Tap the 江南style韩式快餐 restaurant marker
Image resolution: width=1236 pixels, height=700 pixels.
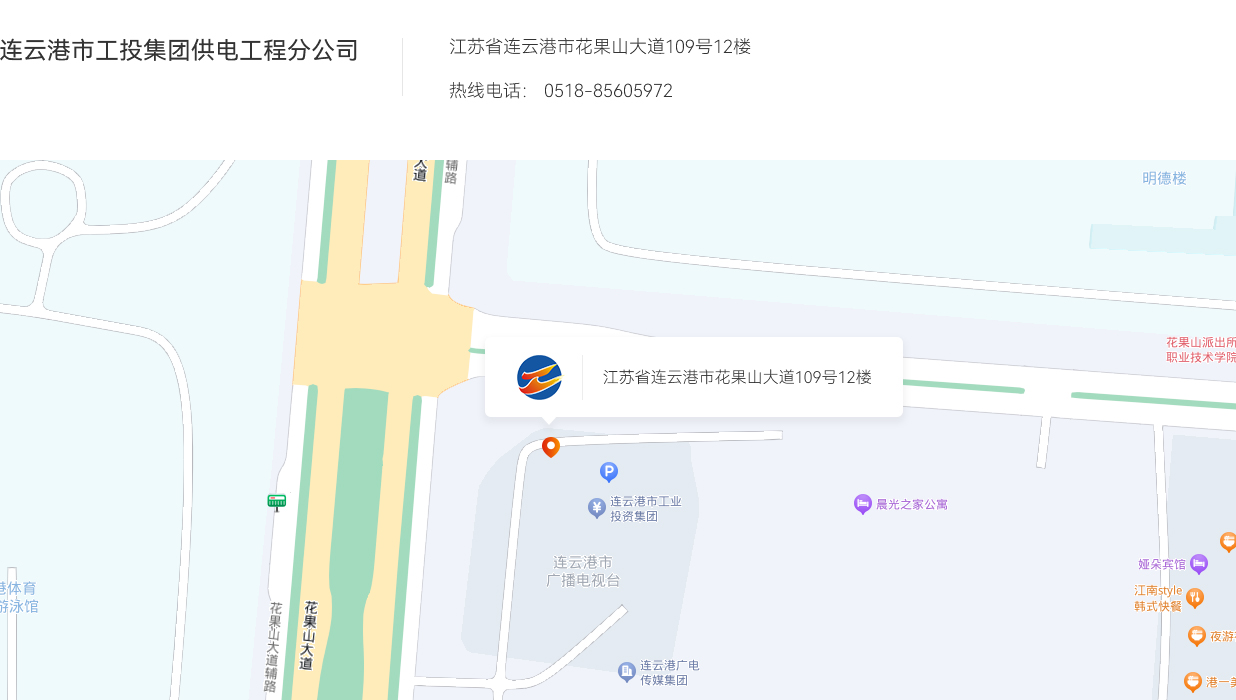click(x=1194, y=598)
